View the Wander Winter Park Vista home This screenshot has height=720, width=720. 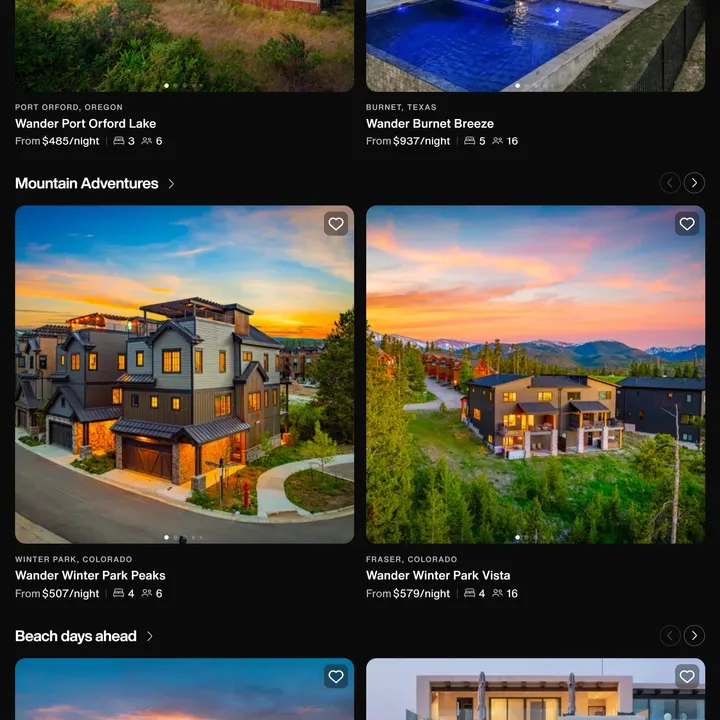click(x=438, y=576)
